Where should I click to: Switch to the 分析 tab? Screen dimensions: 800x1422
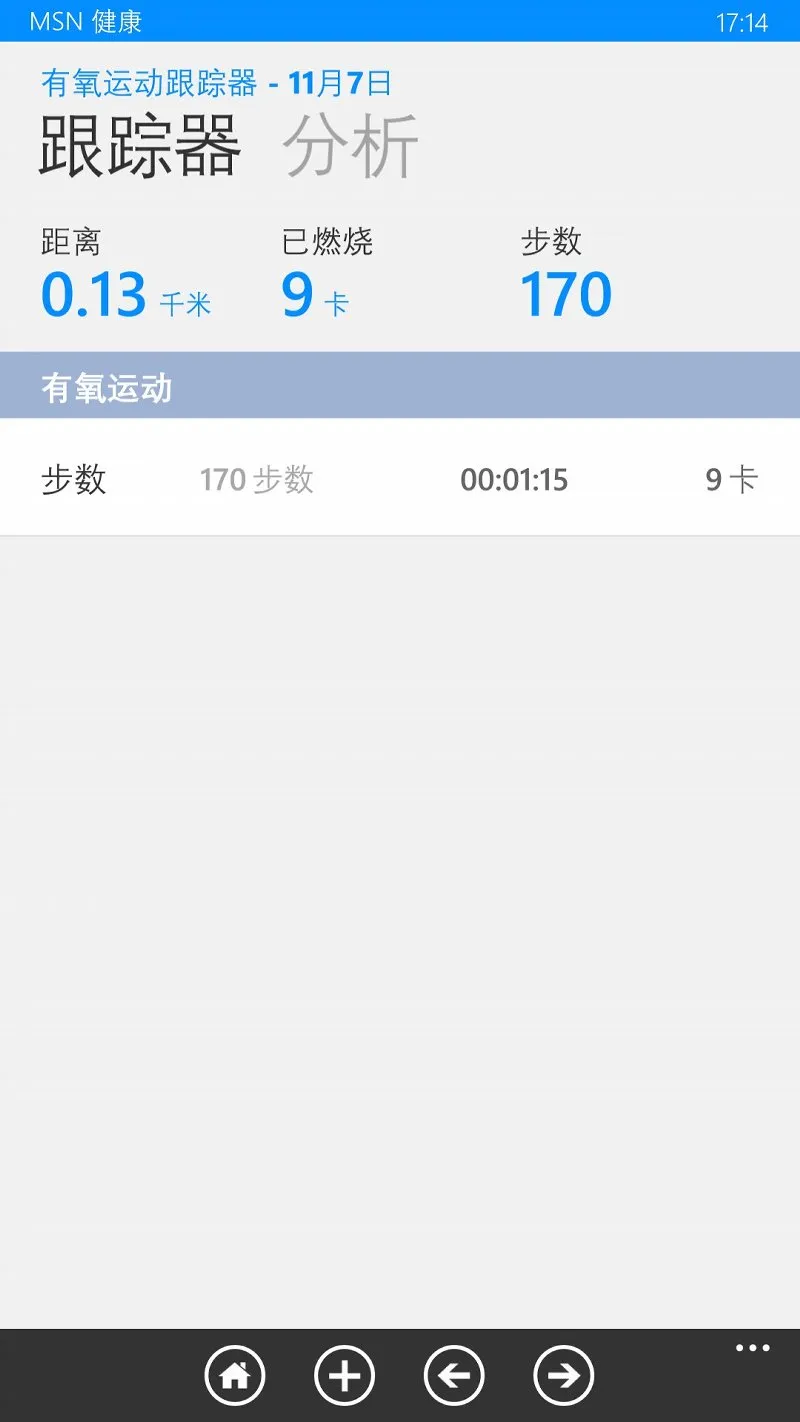coord(350,146)
